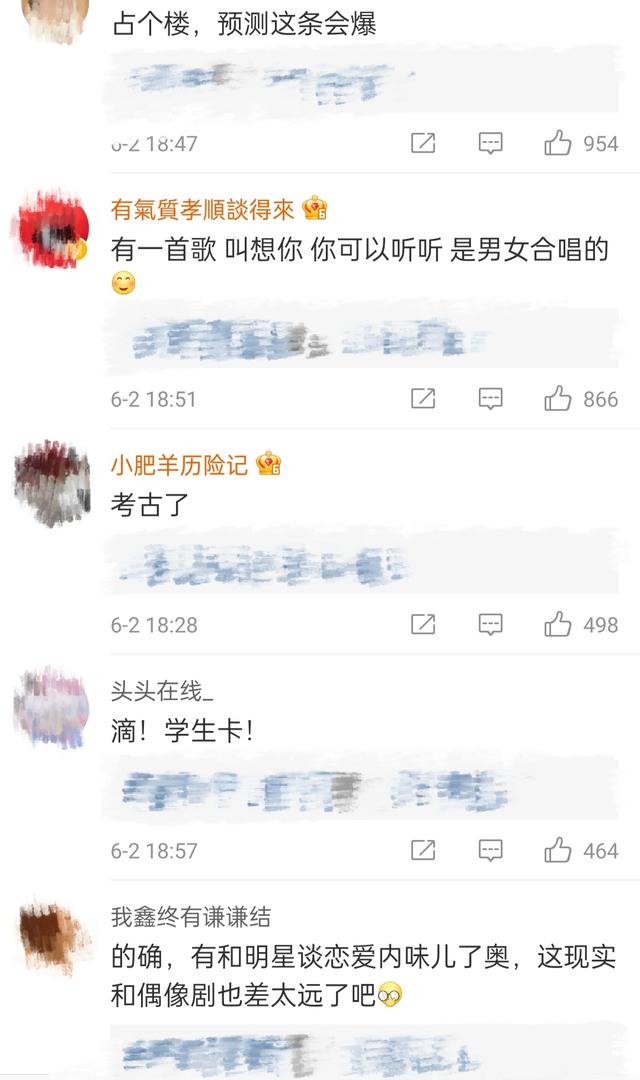Open 头头在线_'s profile name

point(162,690)
